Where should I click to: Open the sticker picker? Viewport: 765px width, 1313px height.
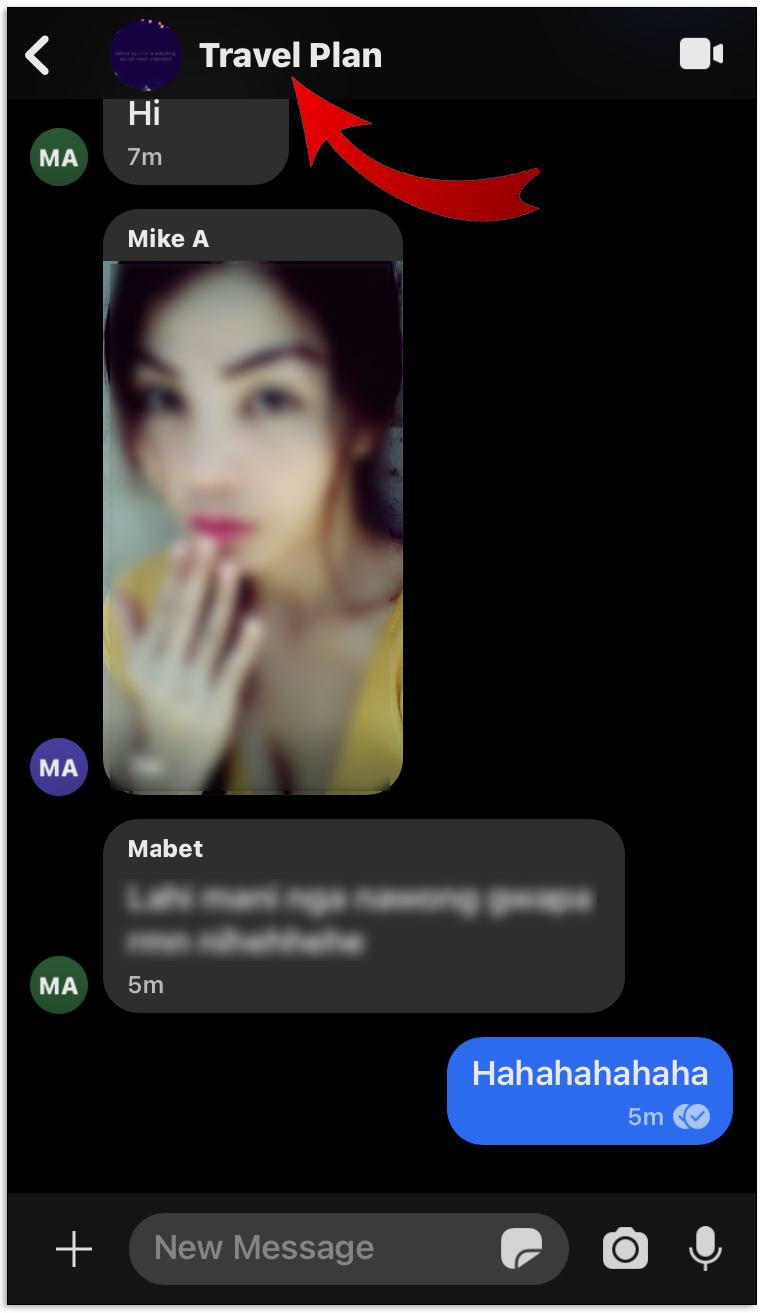(522, 1248)
